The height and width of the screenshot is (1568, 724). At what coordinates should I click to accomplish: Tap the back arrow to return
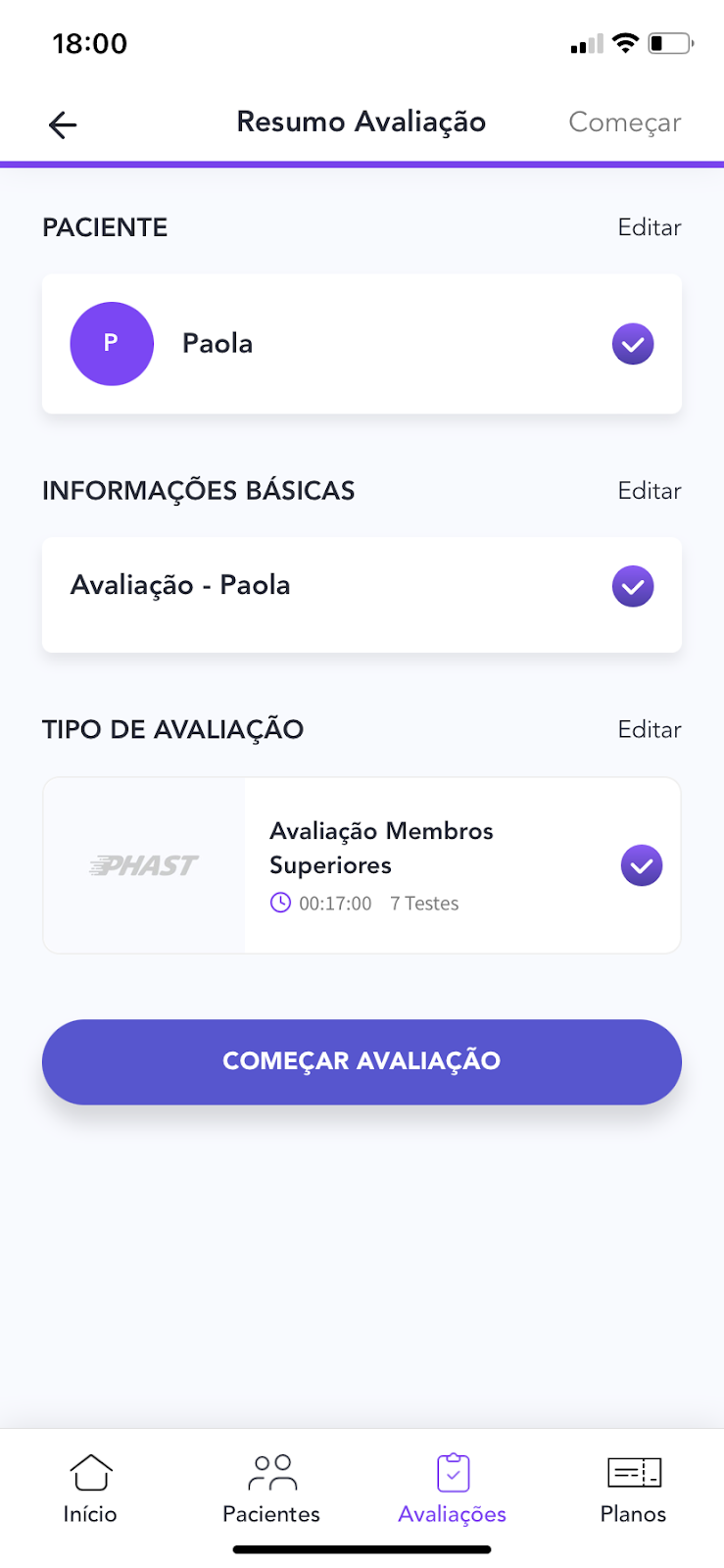[62, 124]
